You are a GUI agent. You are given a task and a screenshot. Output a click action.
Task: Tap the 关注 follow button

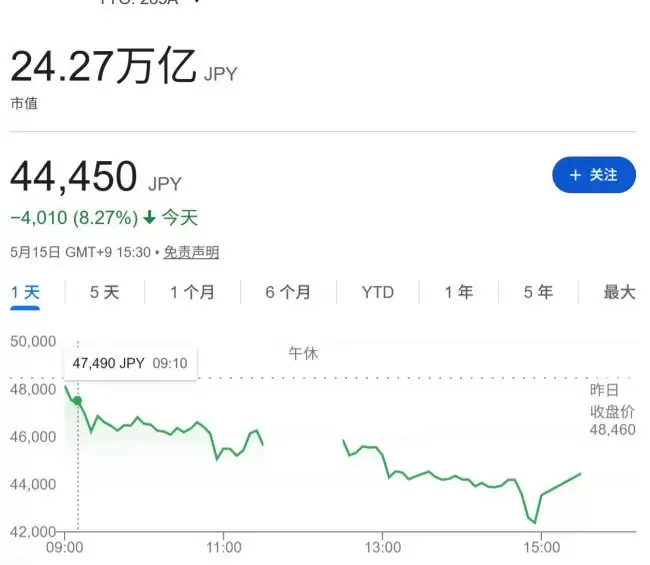pyautogui.click(x=594, y=175)
